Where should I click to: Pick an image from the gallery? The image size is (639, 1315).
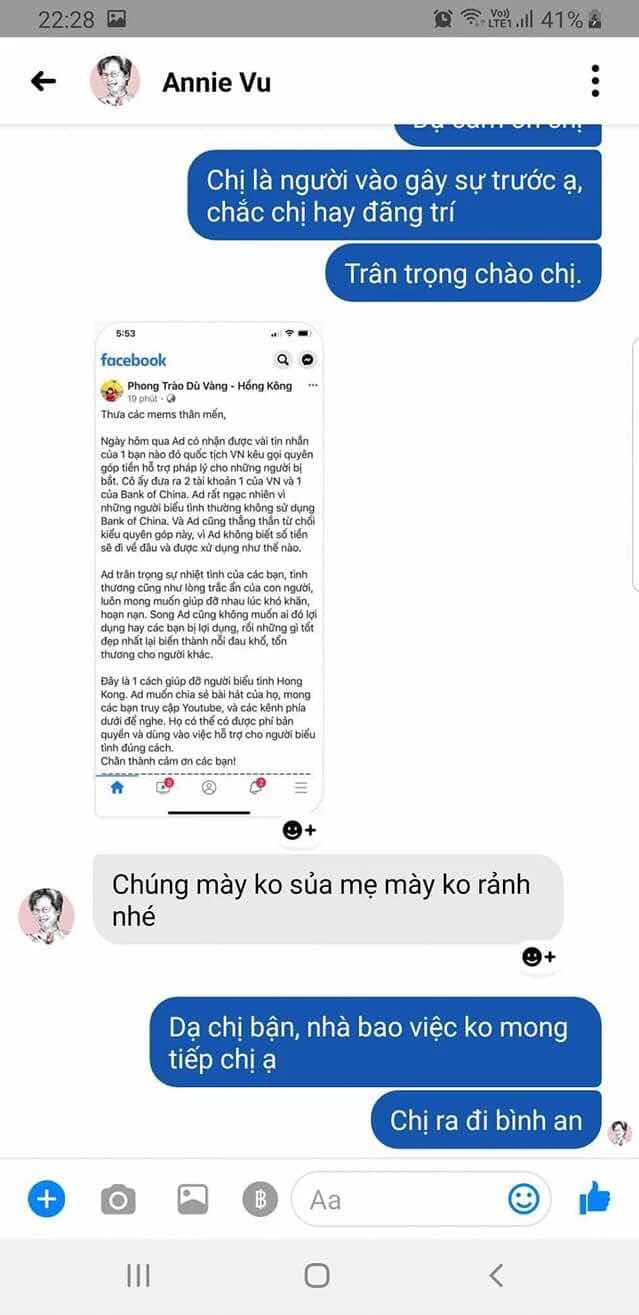[x=192, y=1198]
